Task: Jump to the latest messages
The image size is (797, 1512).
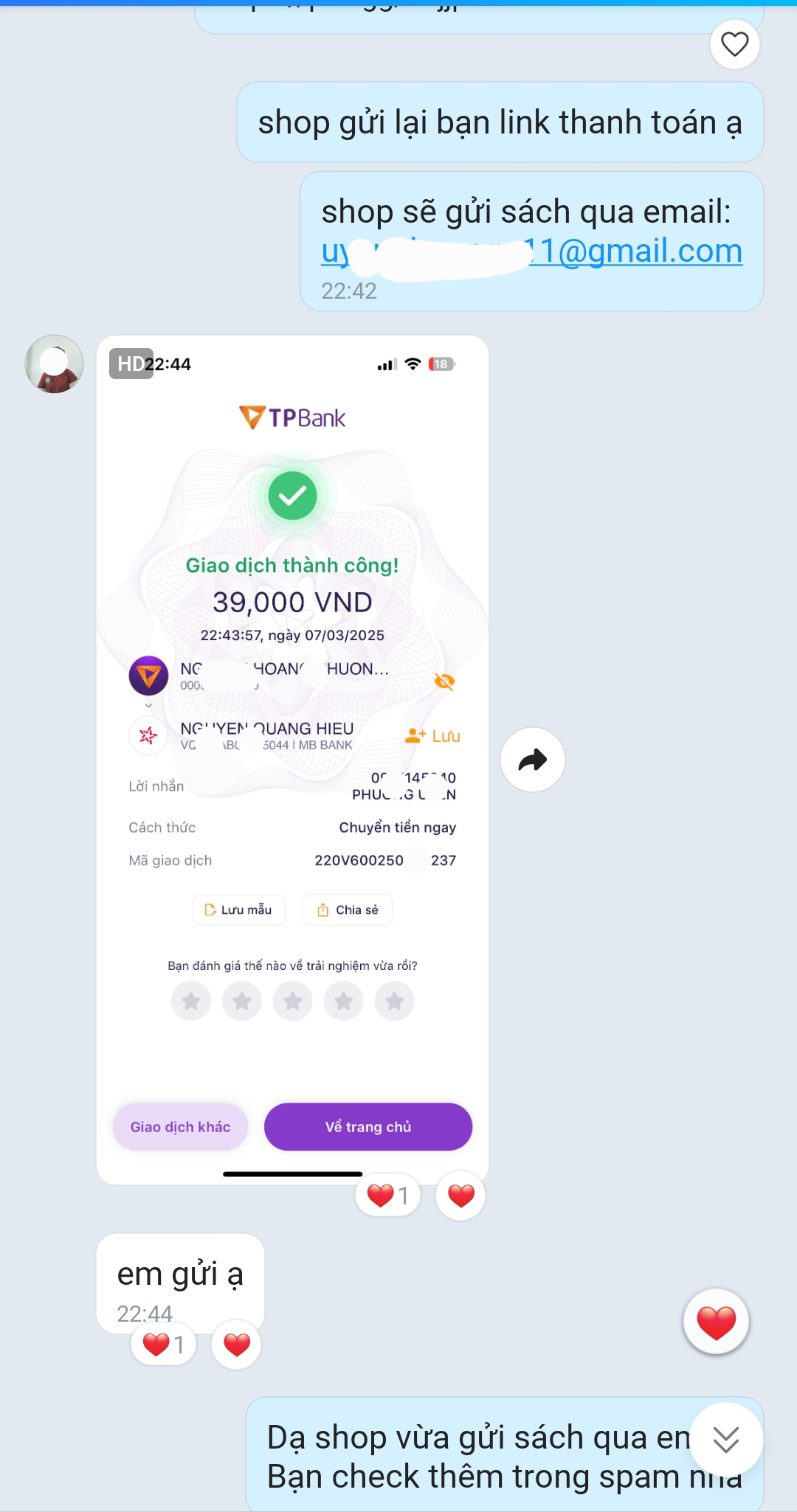Action: 726,1439
